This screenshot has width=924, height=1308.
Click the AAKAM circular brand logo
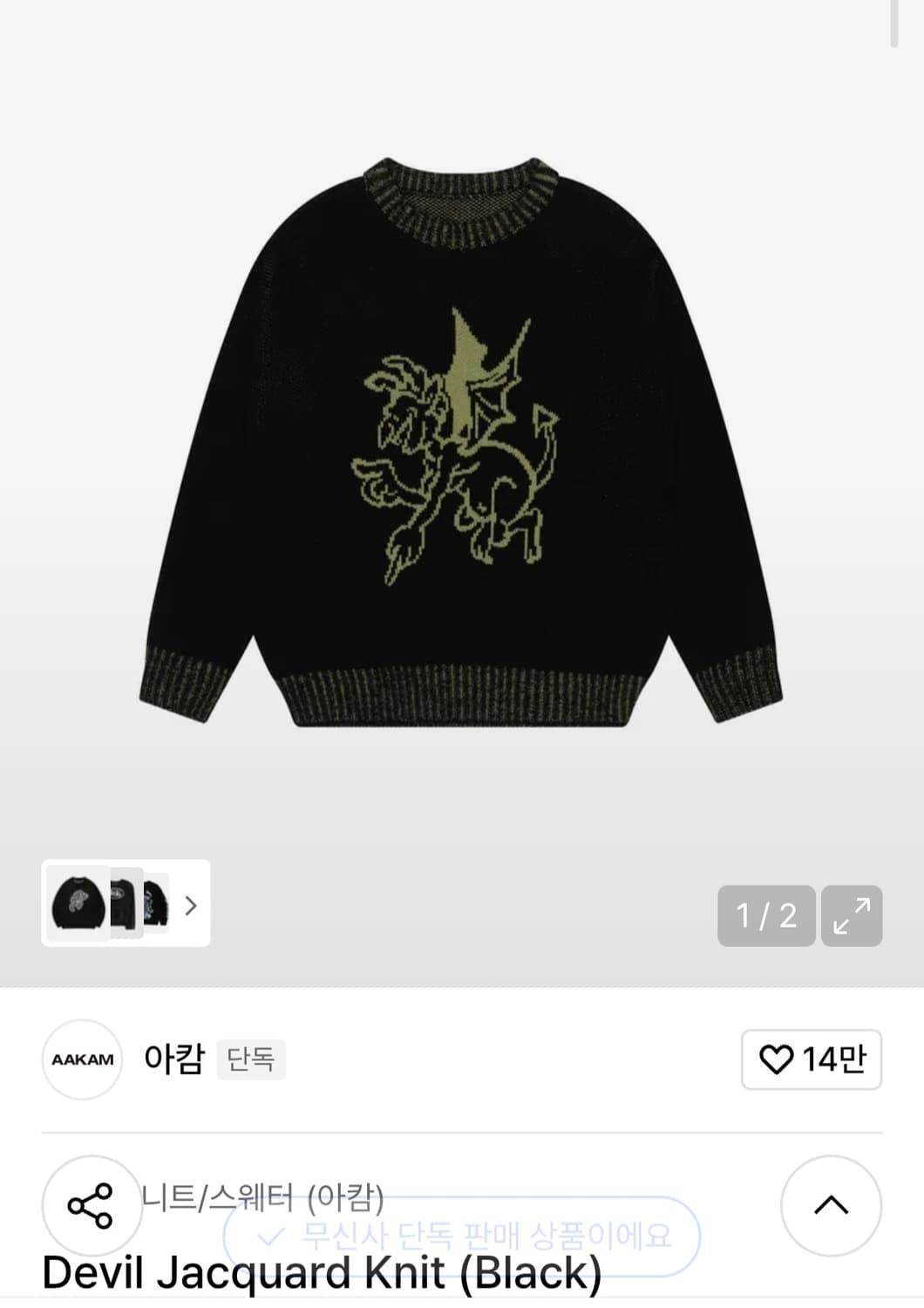pos(81,1060)
